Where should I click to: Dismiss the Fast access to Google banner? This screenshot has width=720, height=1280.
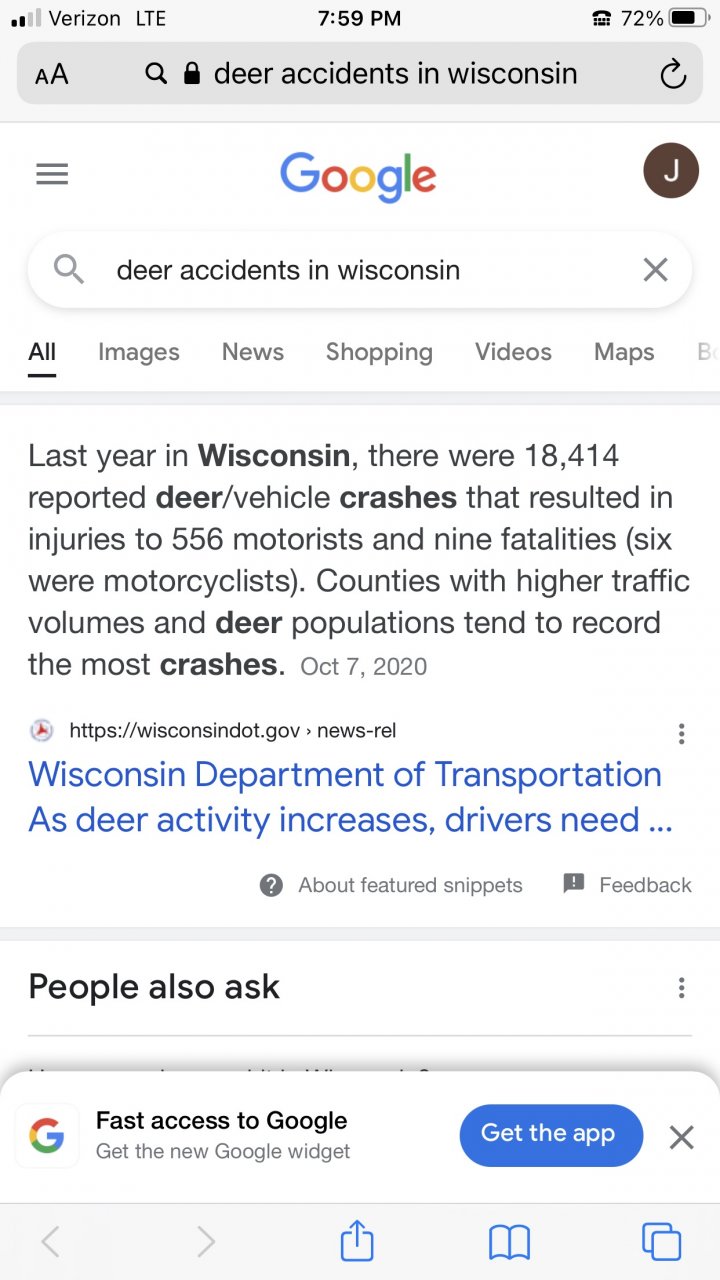(681, 1137)
